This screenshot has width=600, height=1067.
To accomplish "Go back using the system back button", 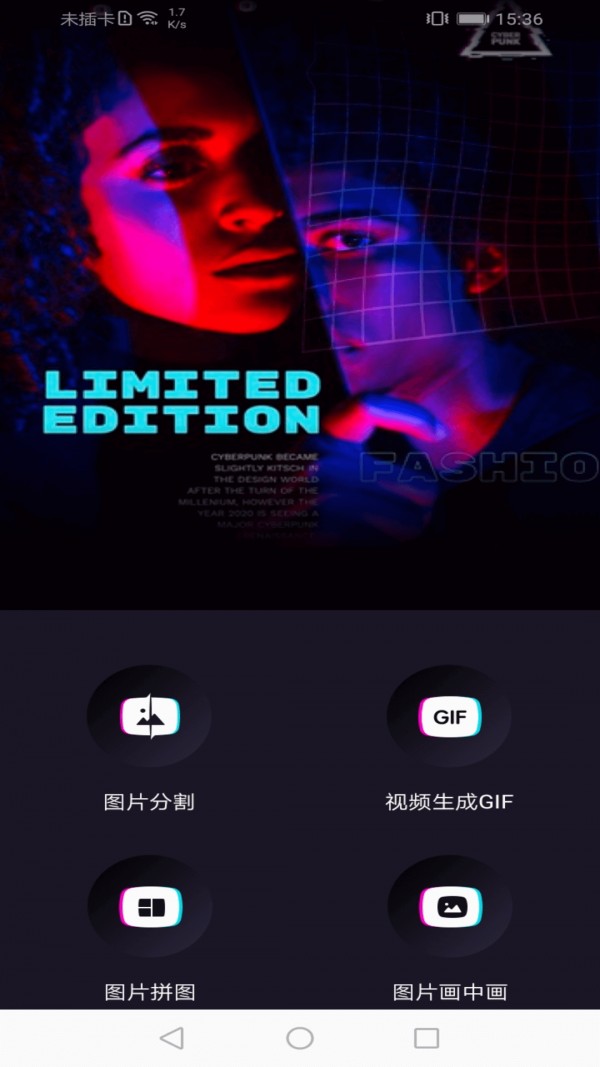I will tap(172, 1038).
